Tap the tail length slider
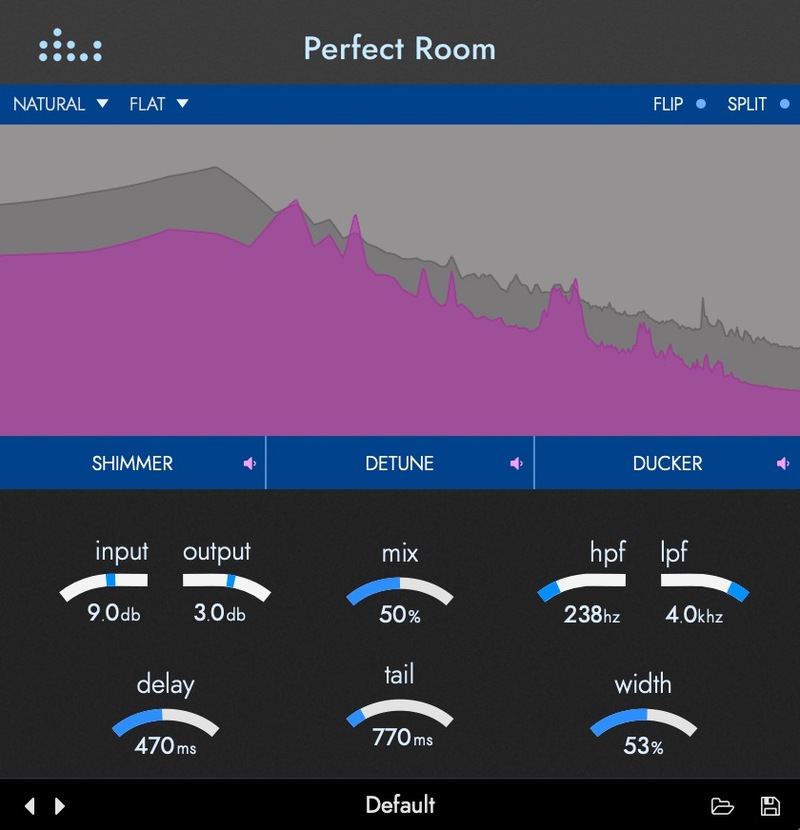The width and height of the screenshot is (800, 830). (400, 710)
